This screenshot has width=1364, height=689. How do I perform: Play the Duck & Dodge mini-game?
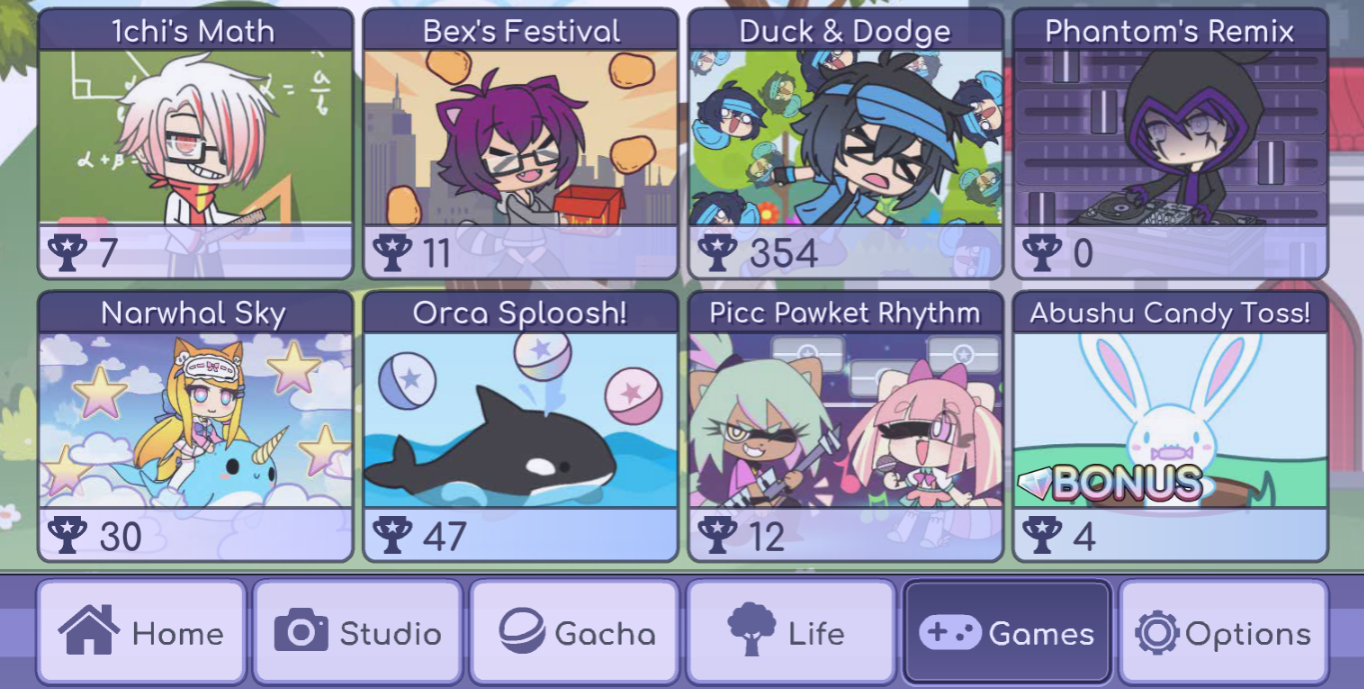click(x=845, y=145)
